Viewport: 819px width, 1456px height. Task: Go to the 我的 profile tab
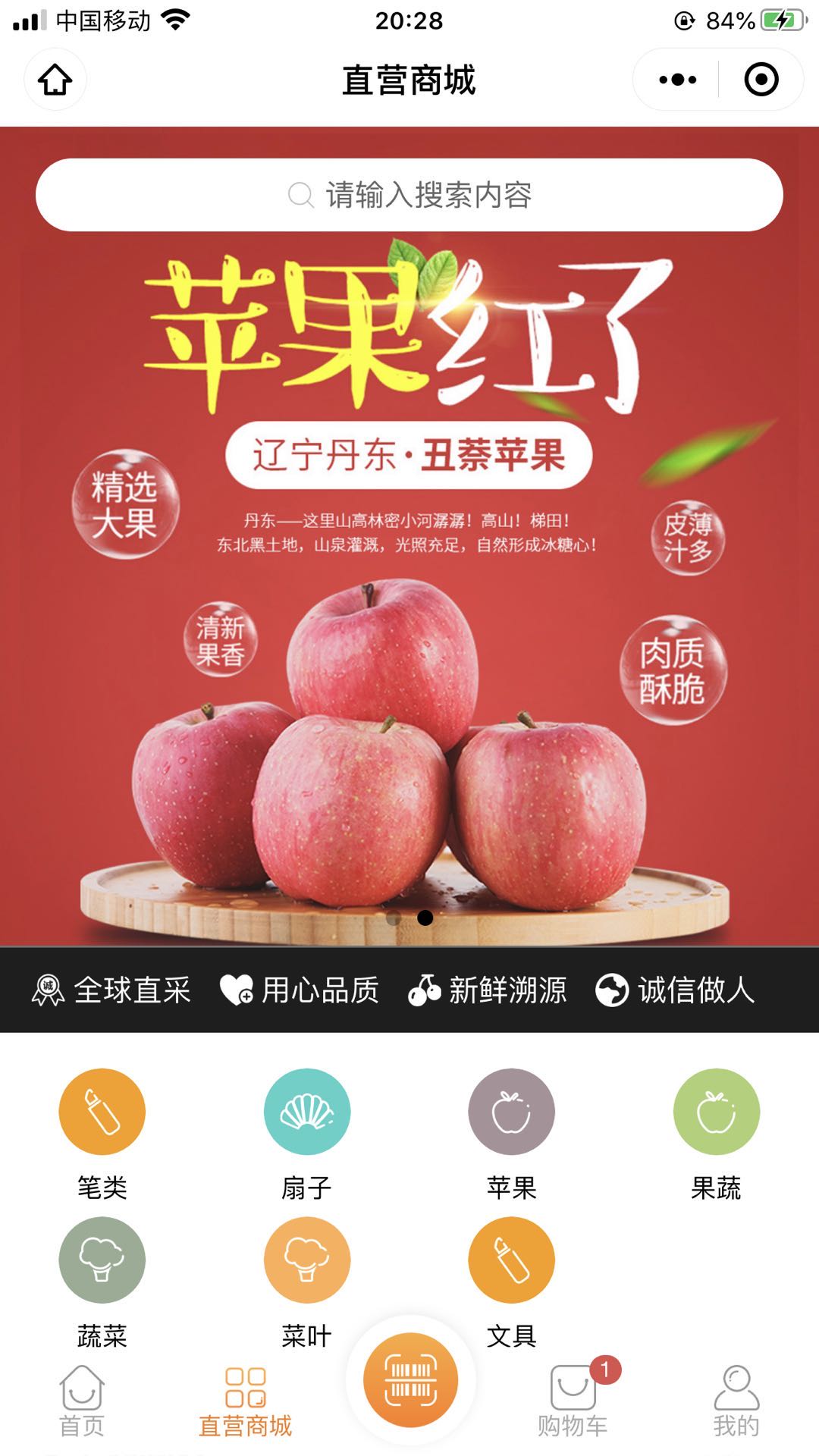[x=736, y=1401]
